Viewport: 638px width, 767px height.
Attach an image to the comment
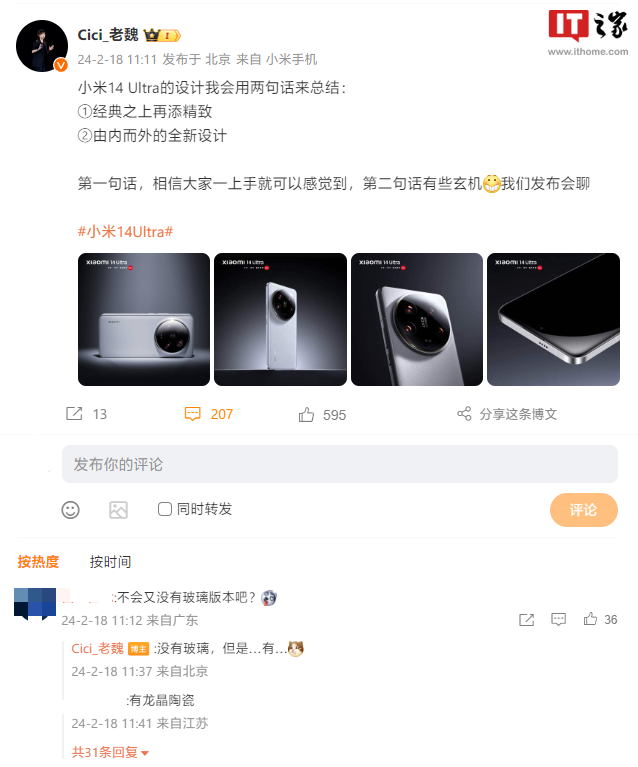[118, 509]
